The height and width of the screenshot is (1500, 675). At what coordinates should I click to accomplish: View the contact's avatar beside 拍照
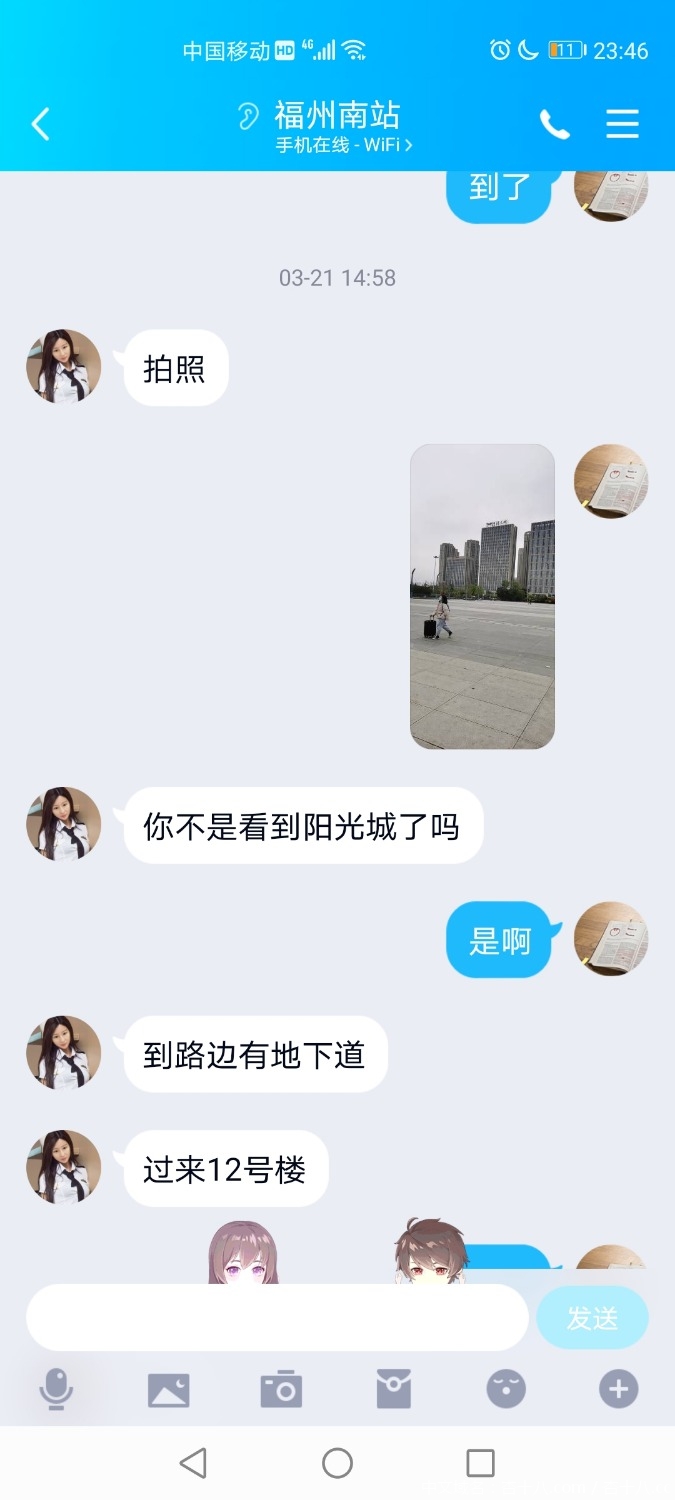[x=64, y=367]
